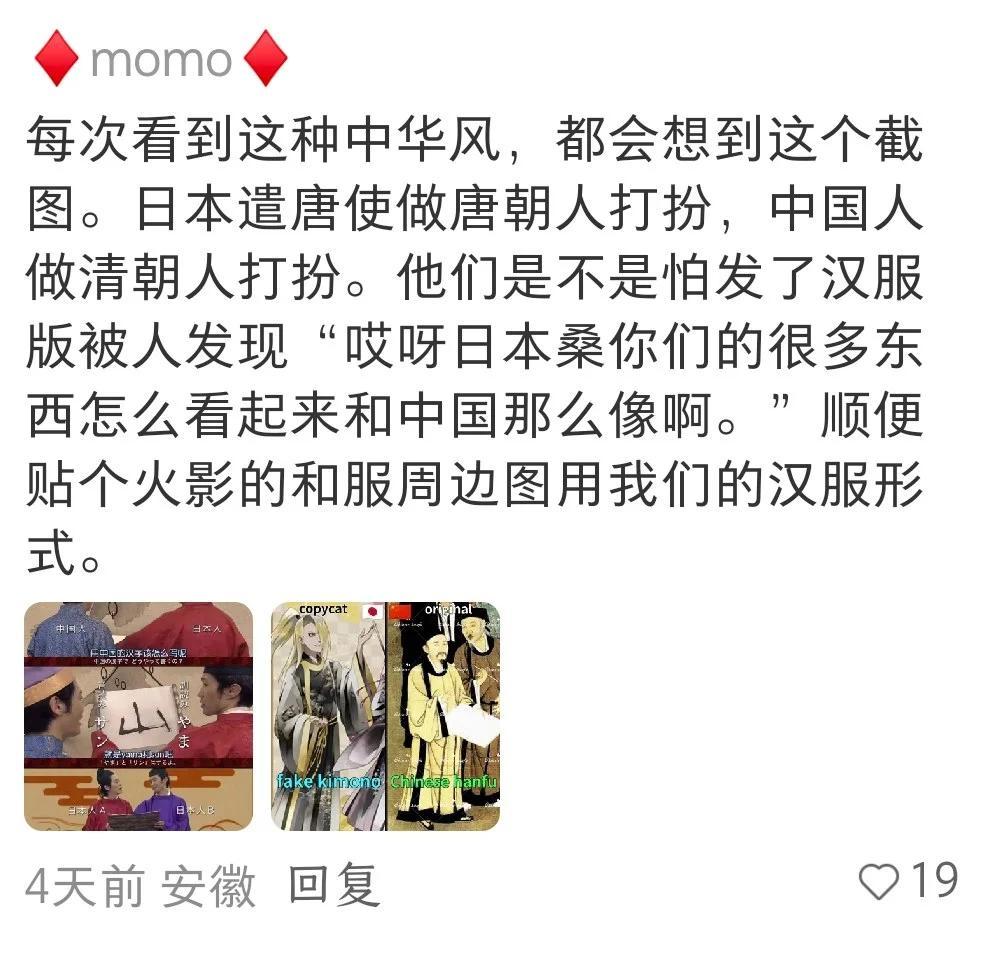
Task: Open the first attached image with 山 character
Action: tap(138, 716)
